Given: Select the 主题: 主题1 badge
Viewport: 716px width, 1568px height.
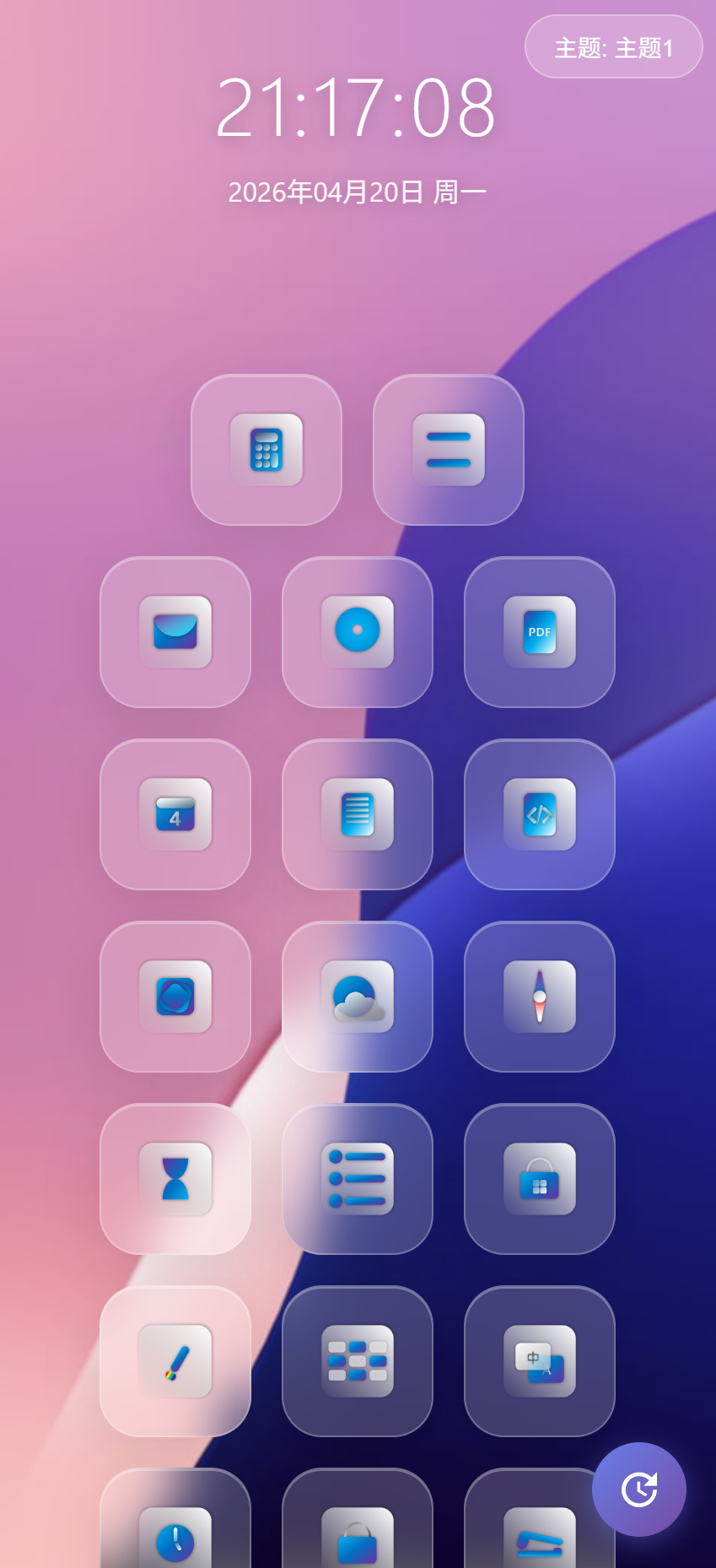Looking at the screenshot, I should (613, 48).
